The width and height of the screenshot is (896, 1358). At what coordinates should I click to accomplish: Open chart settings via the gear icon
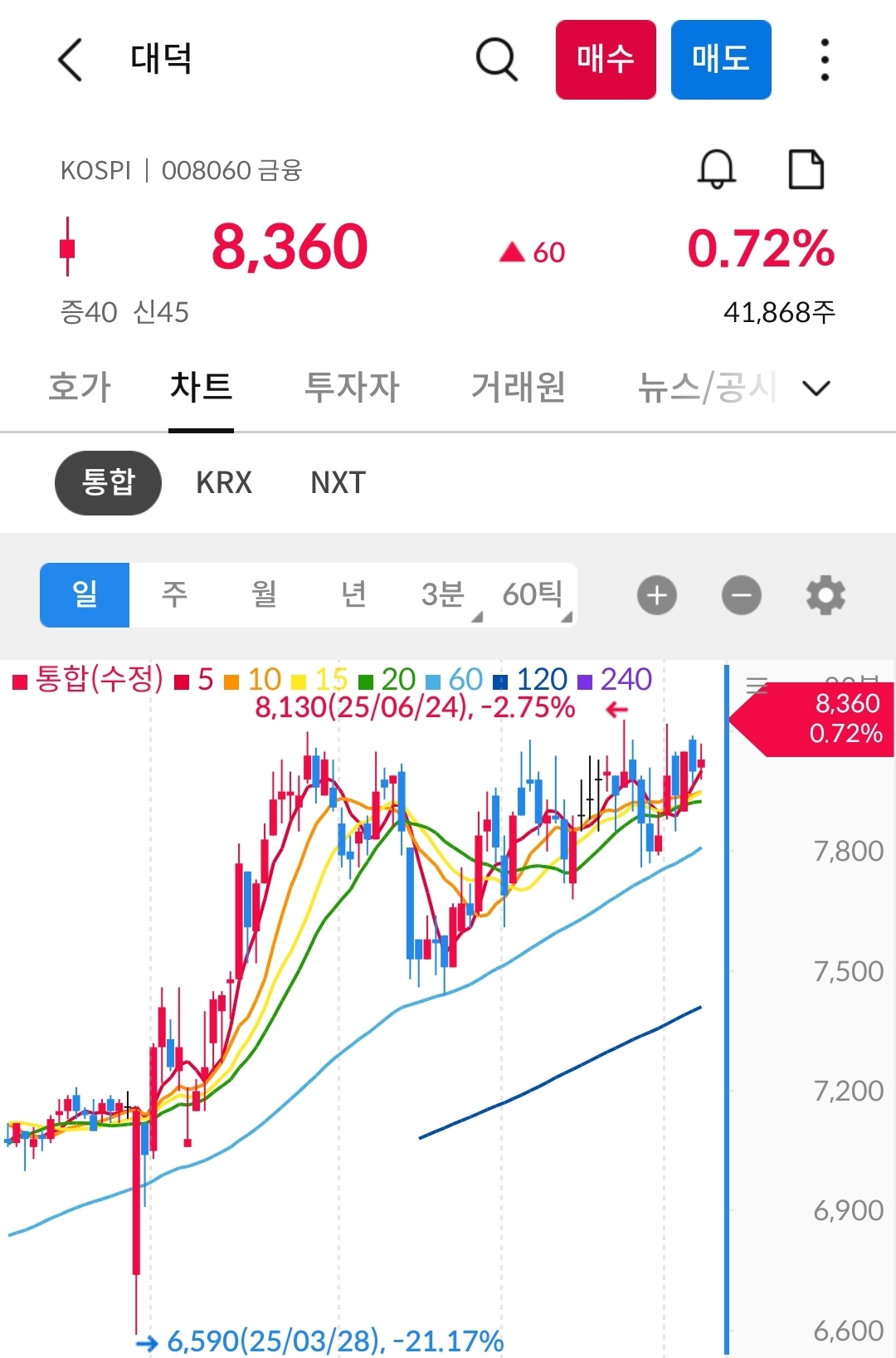(825, 594)
